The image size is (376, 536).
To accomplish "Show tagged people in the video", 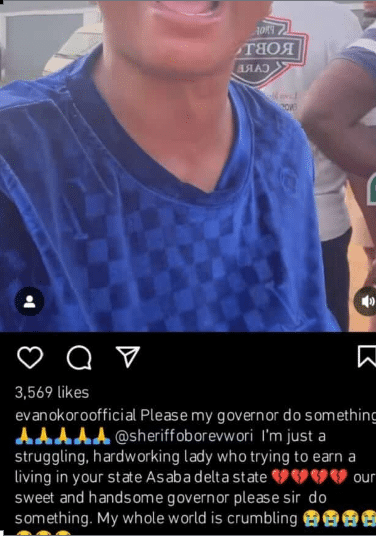I will click(29, 301).
